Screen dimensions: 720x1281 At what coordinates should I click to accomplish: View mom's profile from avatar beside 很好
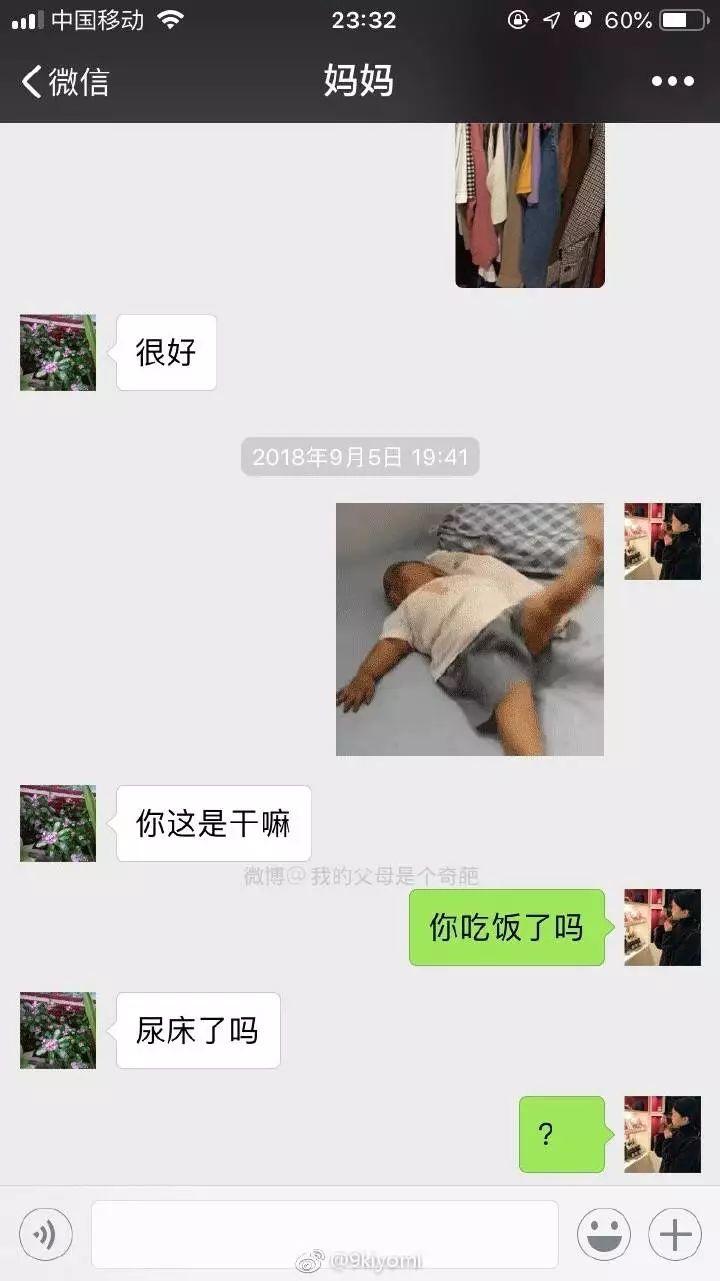click(58, 352)
